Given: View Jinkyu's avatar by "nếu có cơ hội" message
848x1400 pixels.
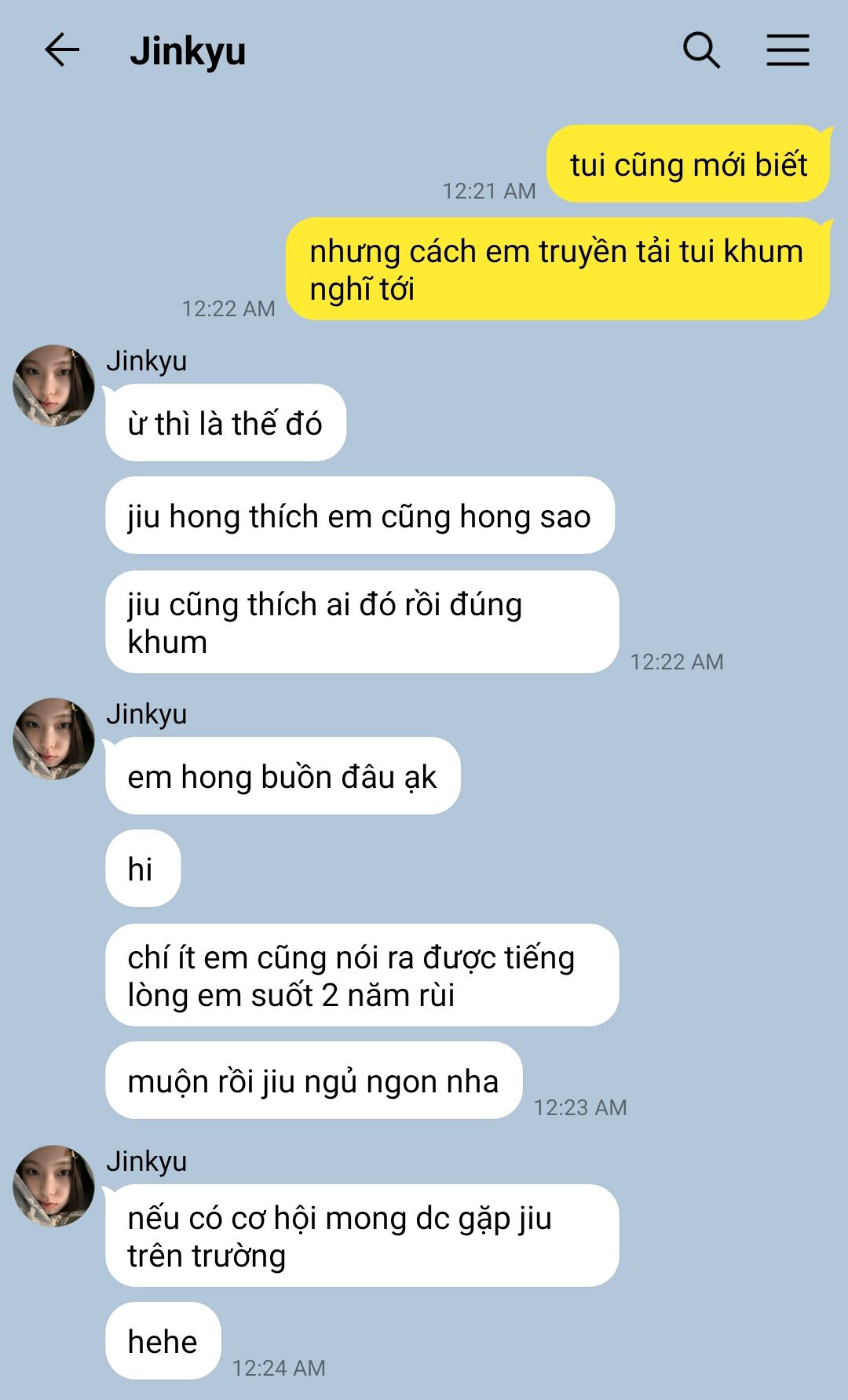Looking at the screenshot, I should tap(53, 1186).
